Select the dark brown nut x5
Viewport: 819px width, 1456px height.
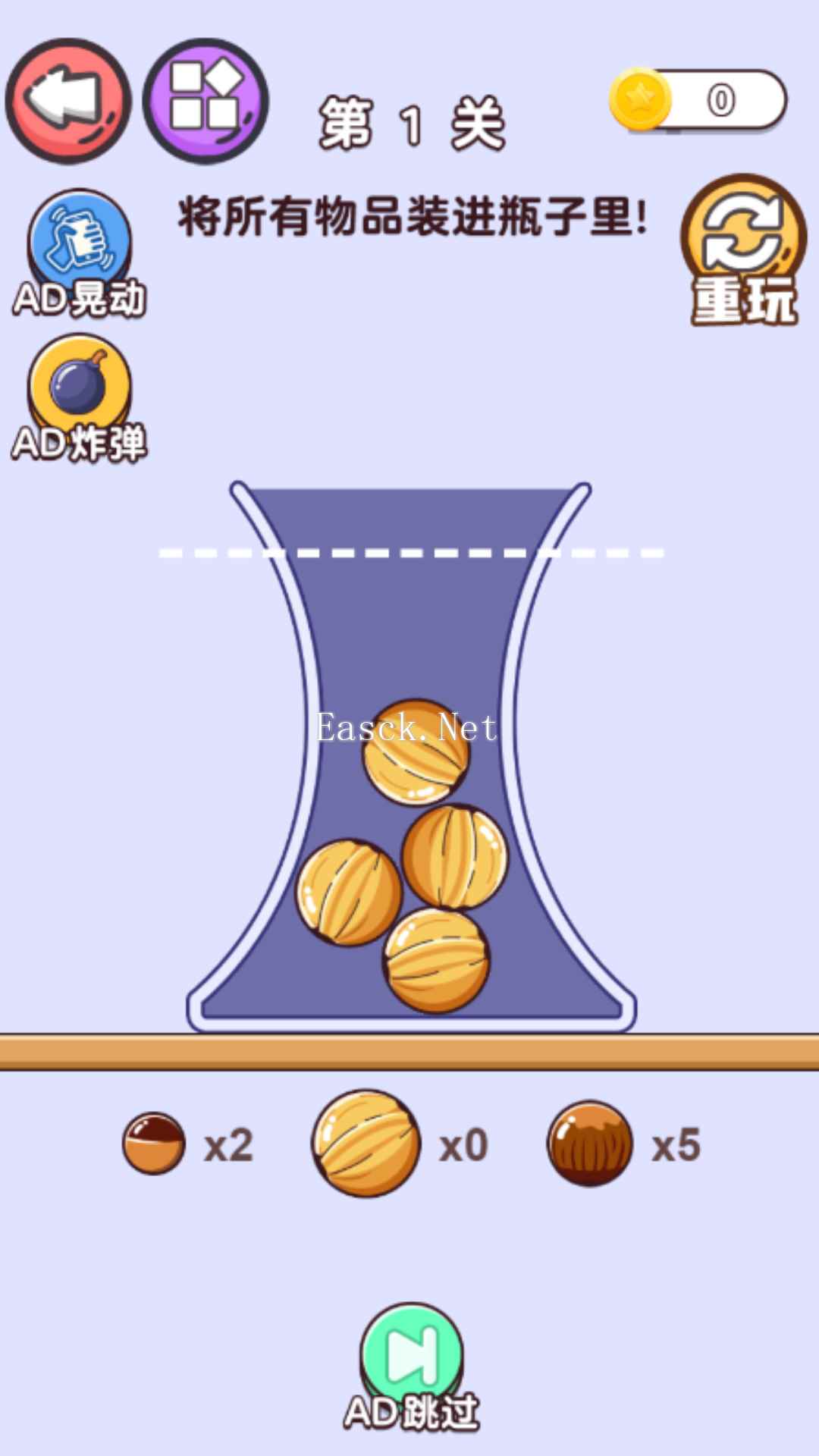click(x=590, y=1144)
